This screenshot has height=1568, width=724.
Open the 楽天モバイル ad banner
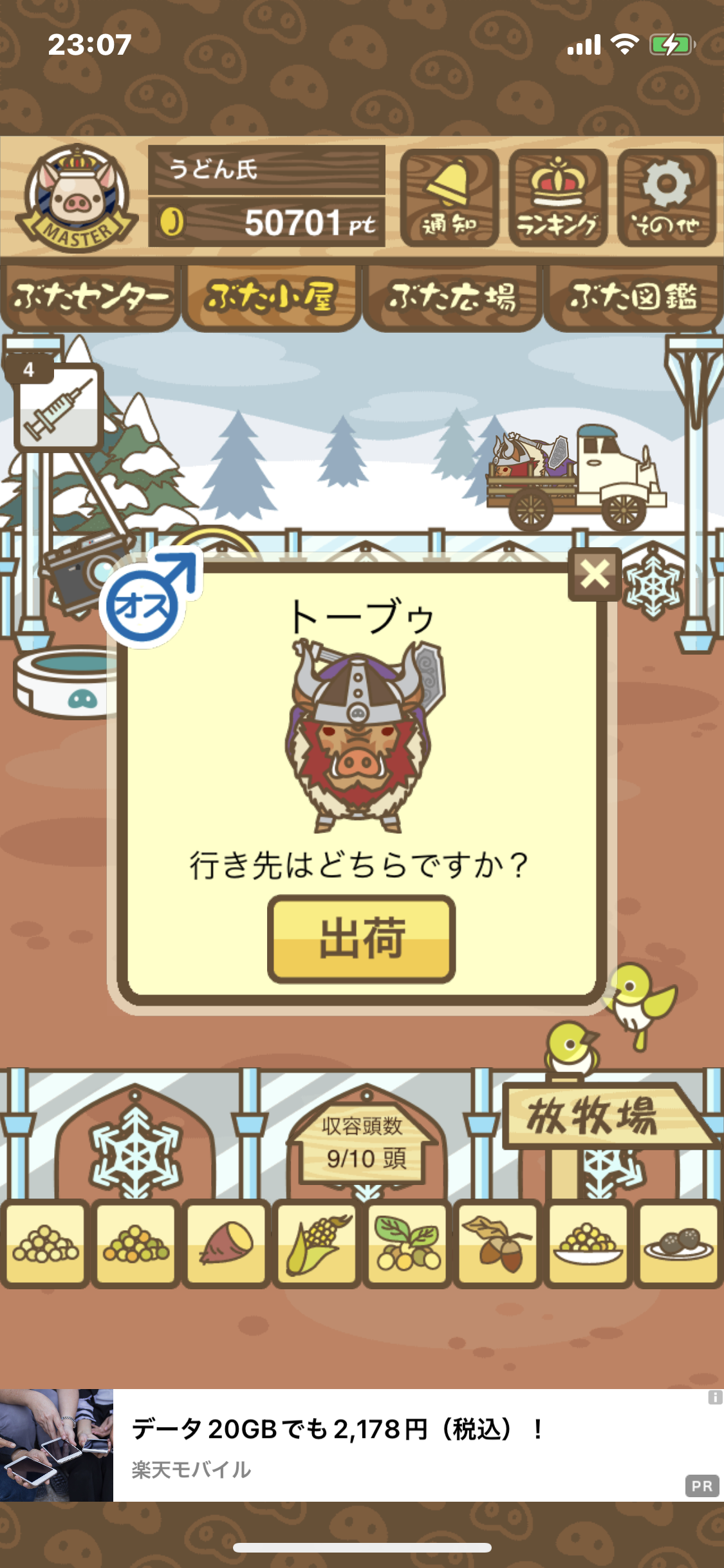click(362, 1445)
